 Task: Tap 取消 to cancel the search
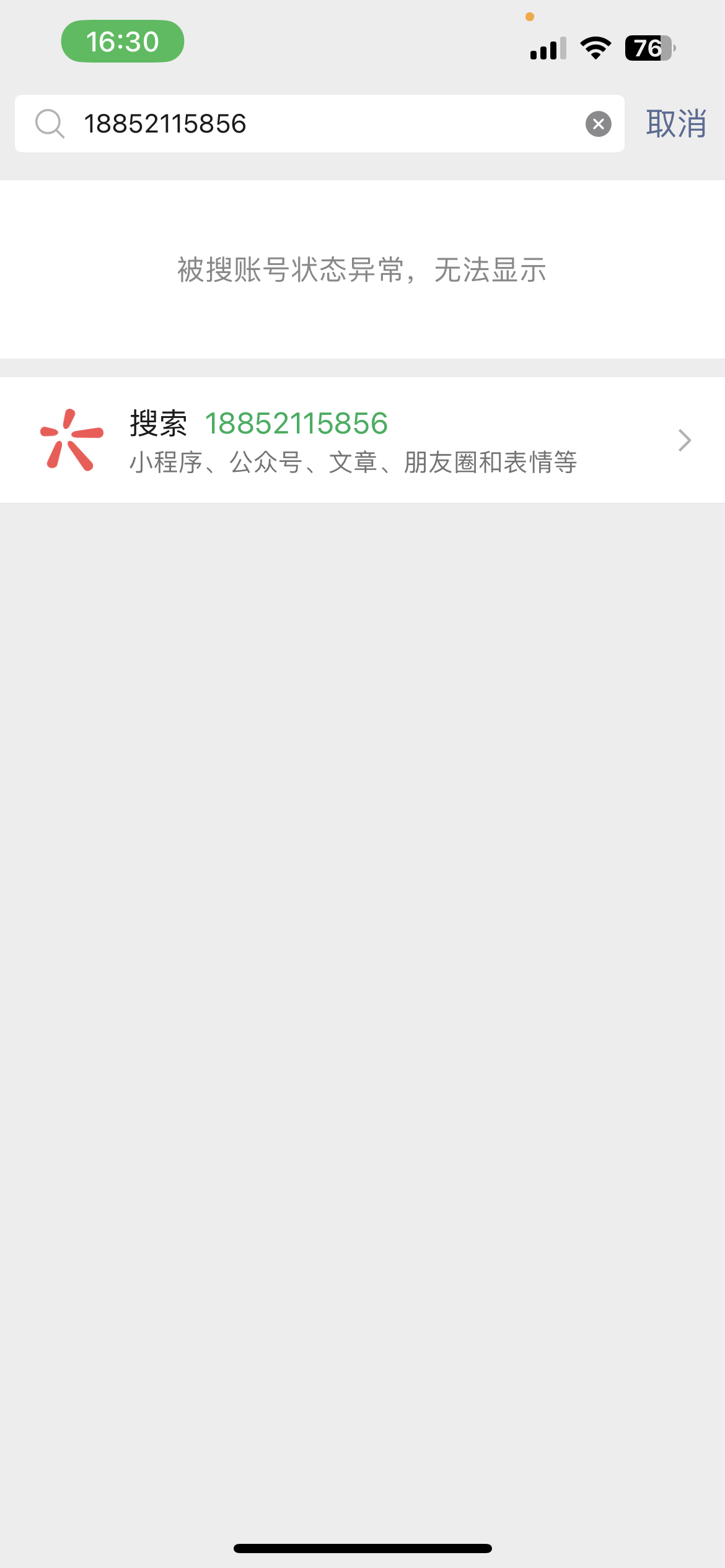(x=675, y=124)
